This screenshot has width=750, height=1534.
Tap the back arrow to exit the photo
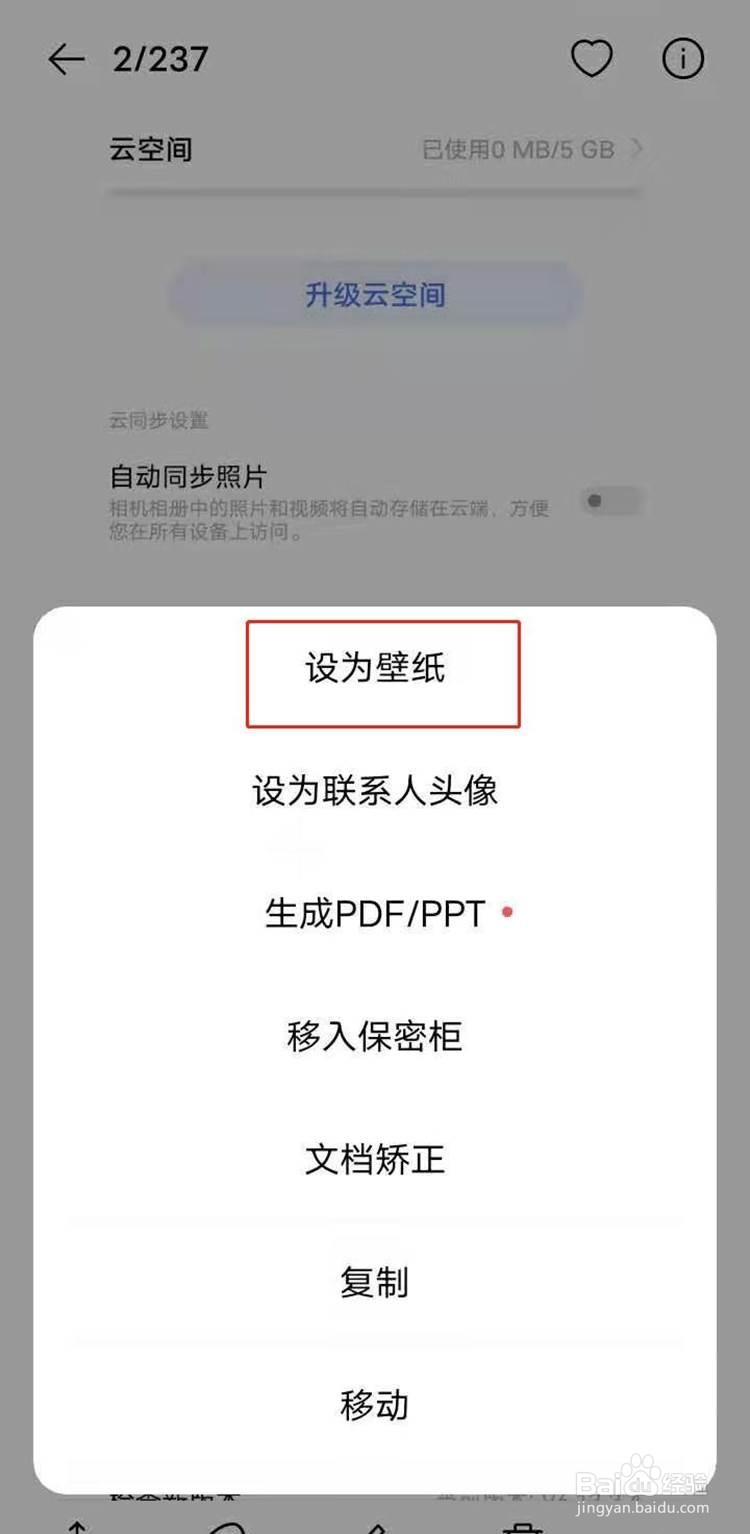pos(66,59)
